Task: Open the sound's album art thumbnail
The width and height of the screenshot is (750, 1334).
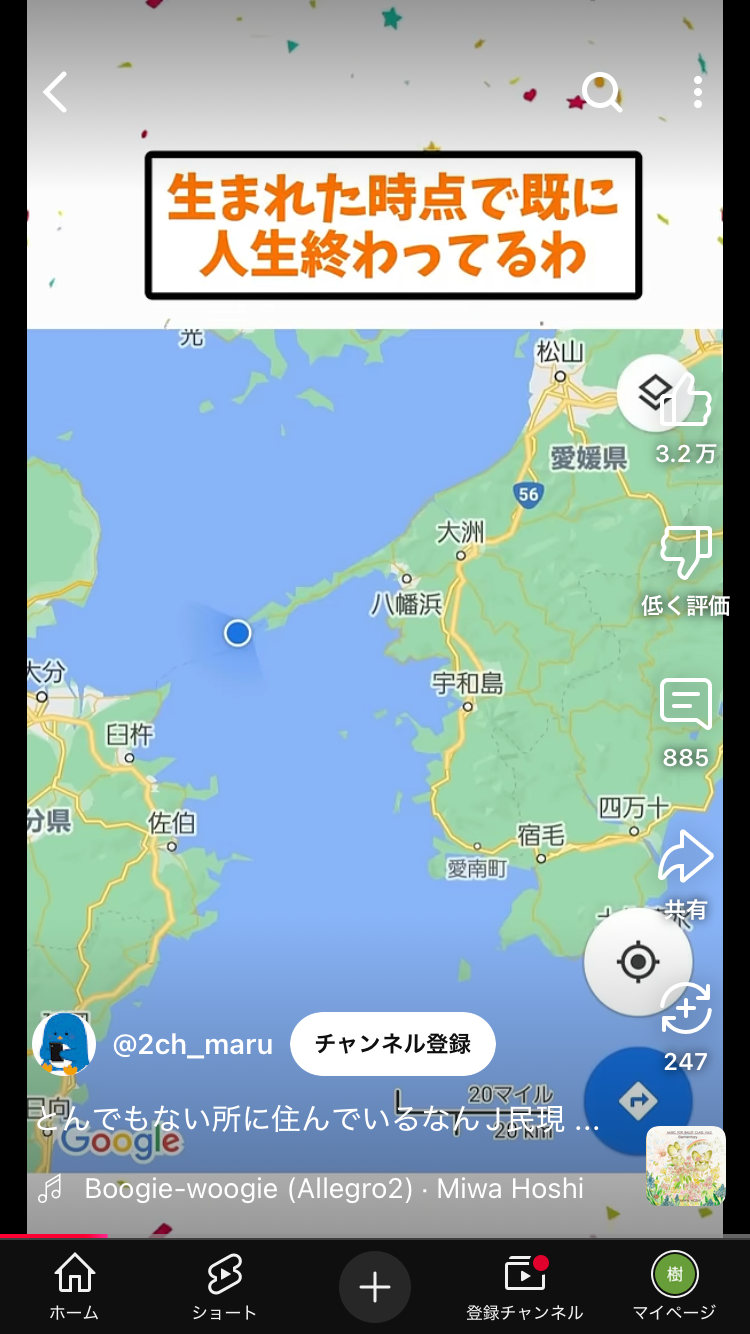Action: (686, 1166)
